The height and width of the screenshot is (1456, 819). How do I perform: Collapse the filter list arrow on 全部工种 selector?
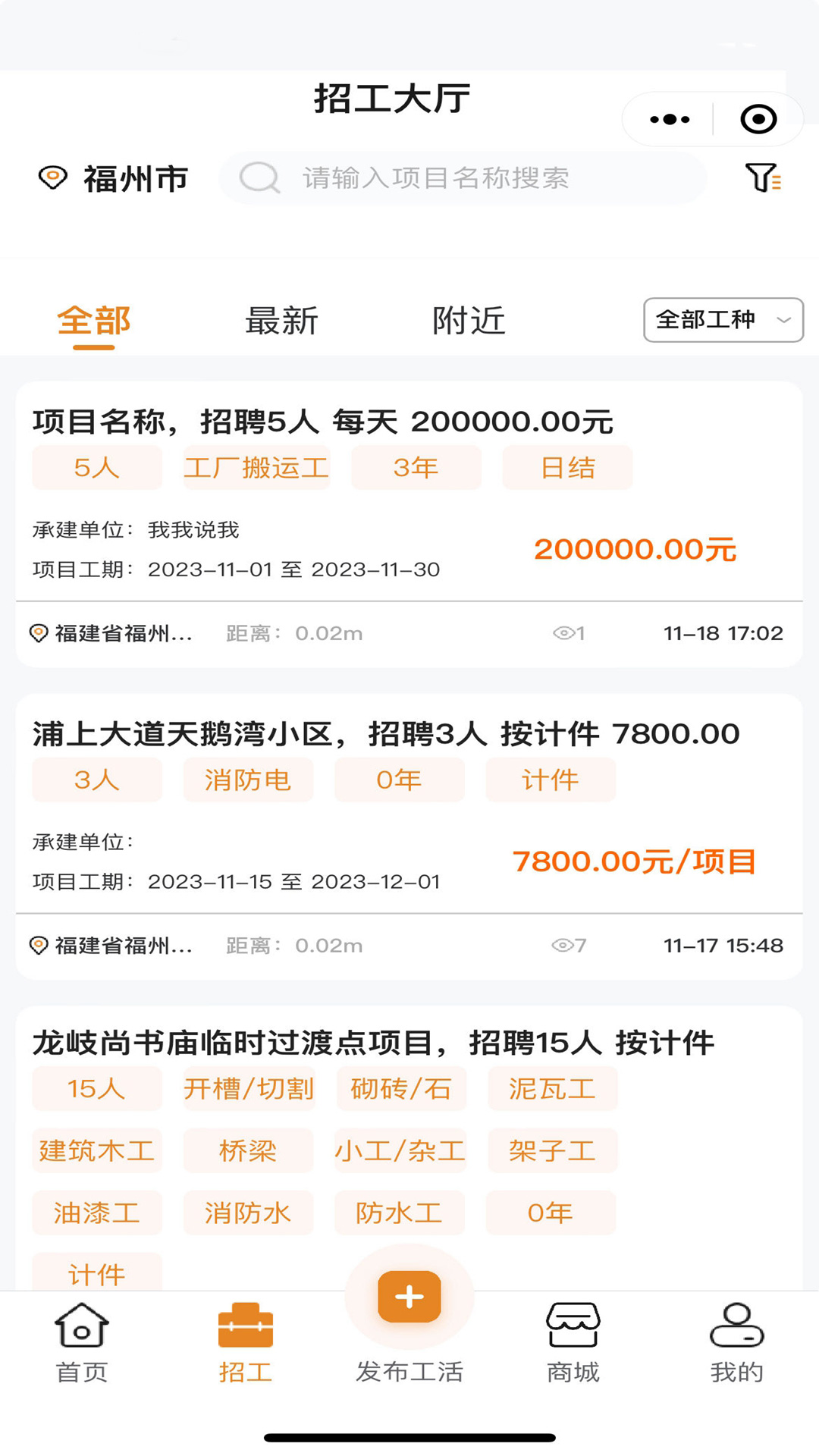pos(784,320)
